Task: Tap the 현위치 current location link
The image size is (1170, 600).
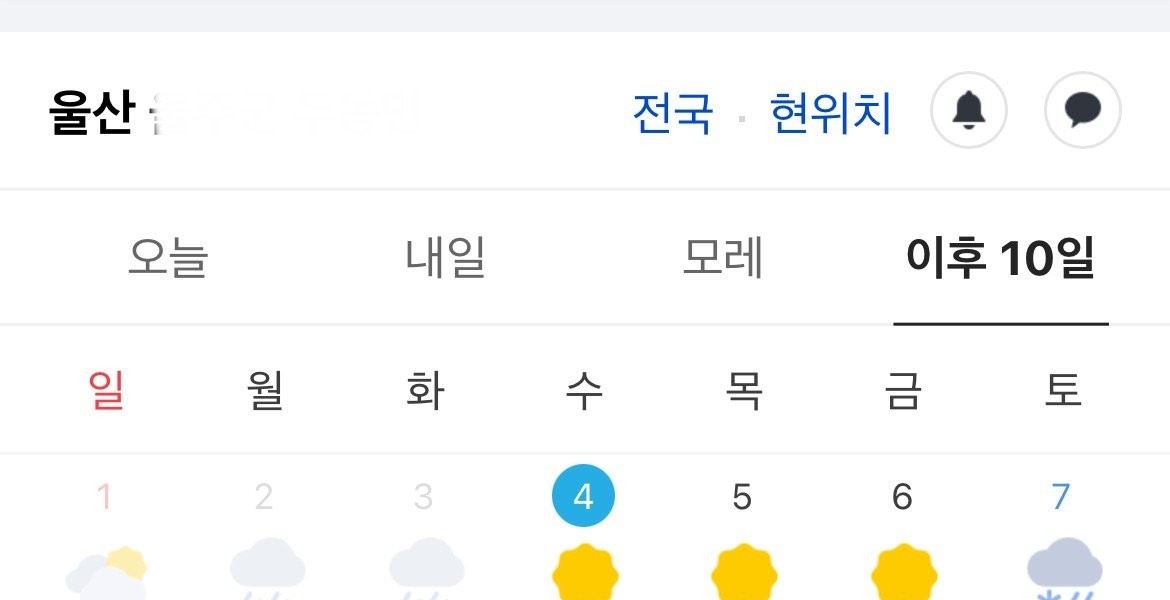Action: pyautogui.click(x=830, y=113)
